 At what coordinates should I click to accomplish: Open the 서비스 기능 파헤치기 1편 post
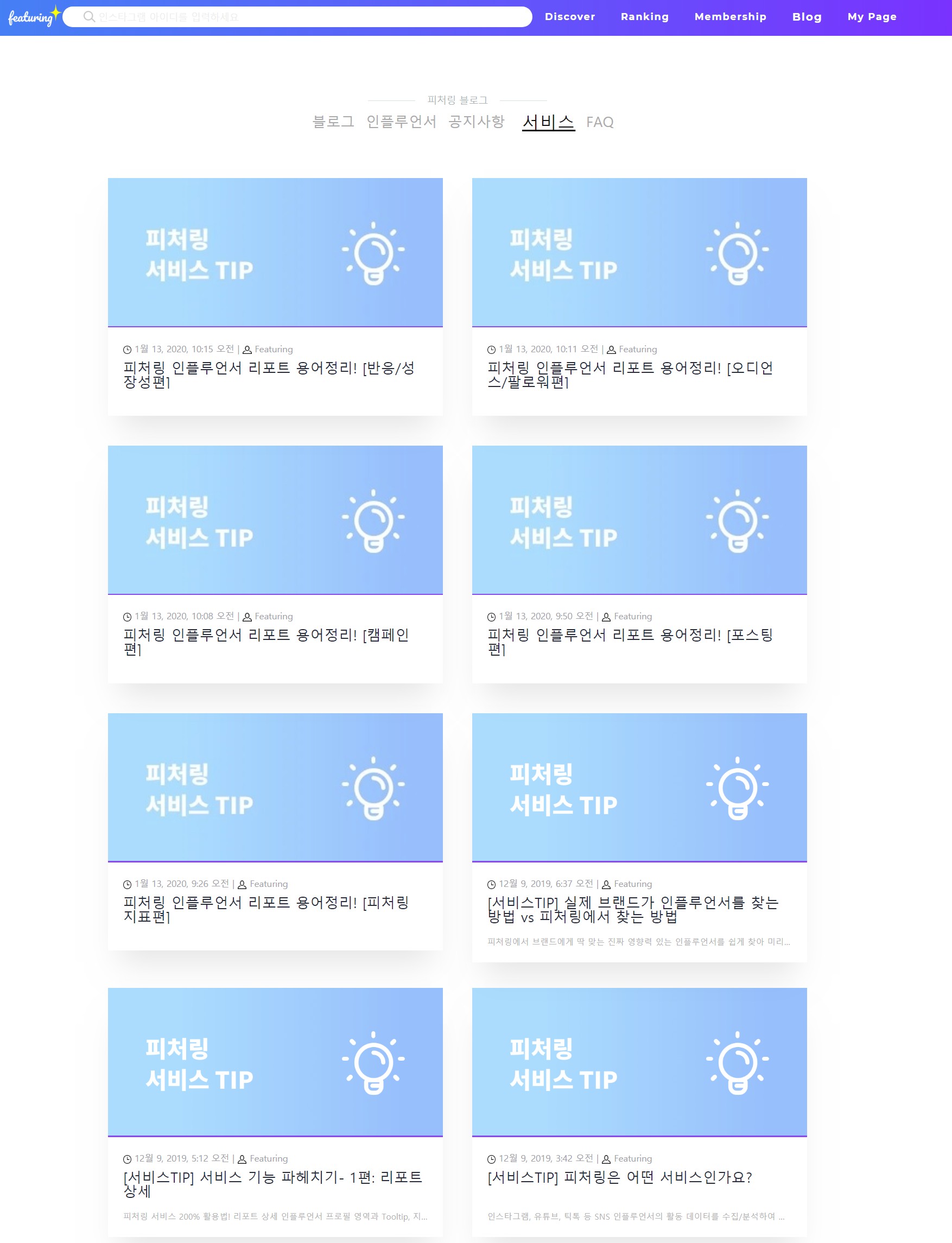point(272,1183)
